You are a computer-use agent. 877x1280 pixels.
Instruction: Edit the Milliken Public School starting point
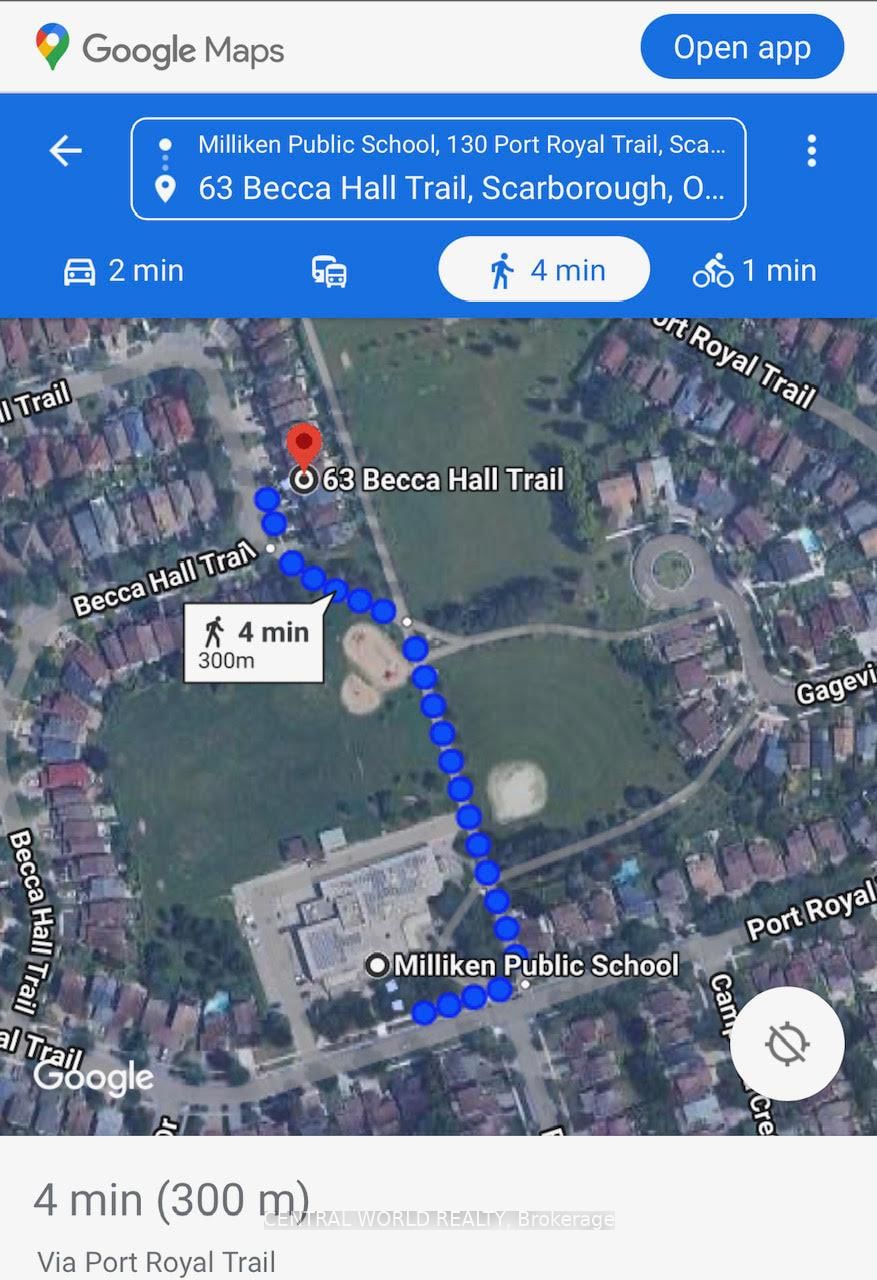click(460, 145)
